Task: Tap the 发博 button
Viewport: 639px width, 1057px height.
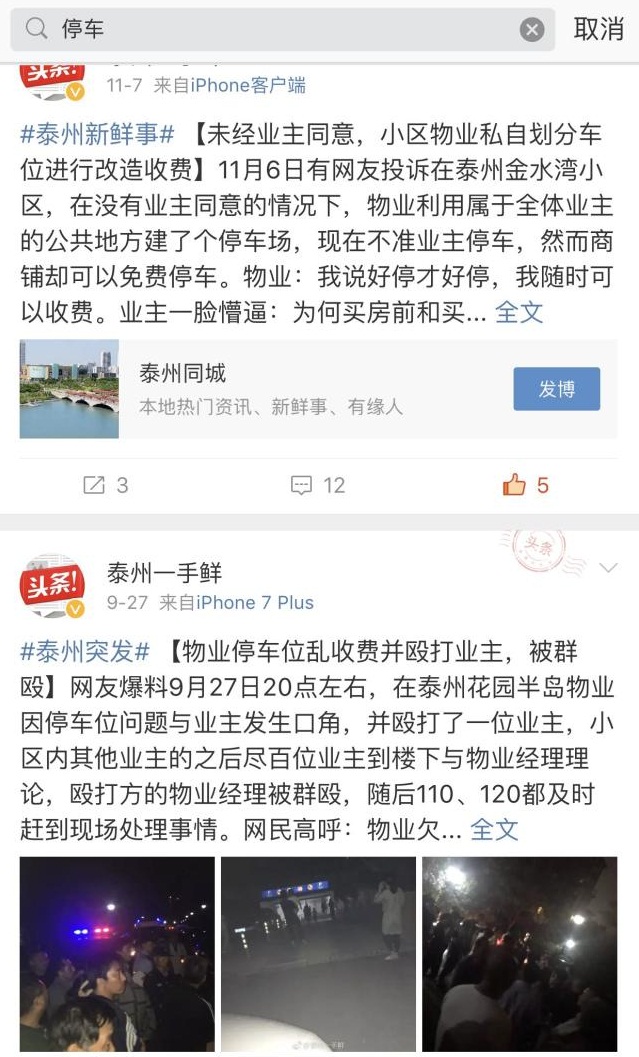Action: click(x=556, y=389)
